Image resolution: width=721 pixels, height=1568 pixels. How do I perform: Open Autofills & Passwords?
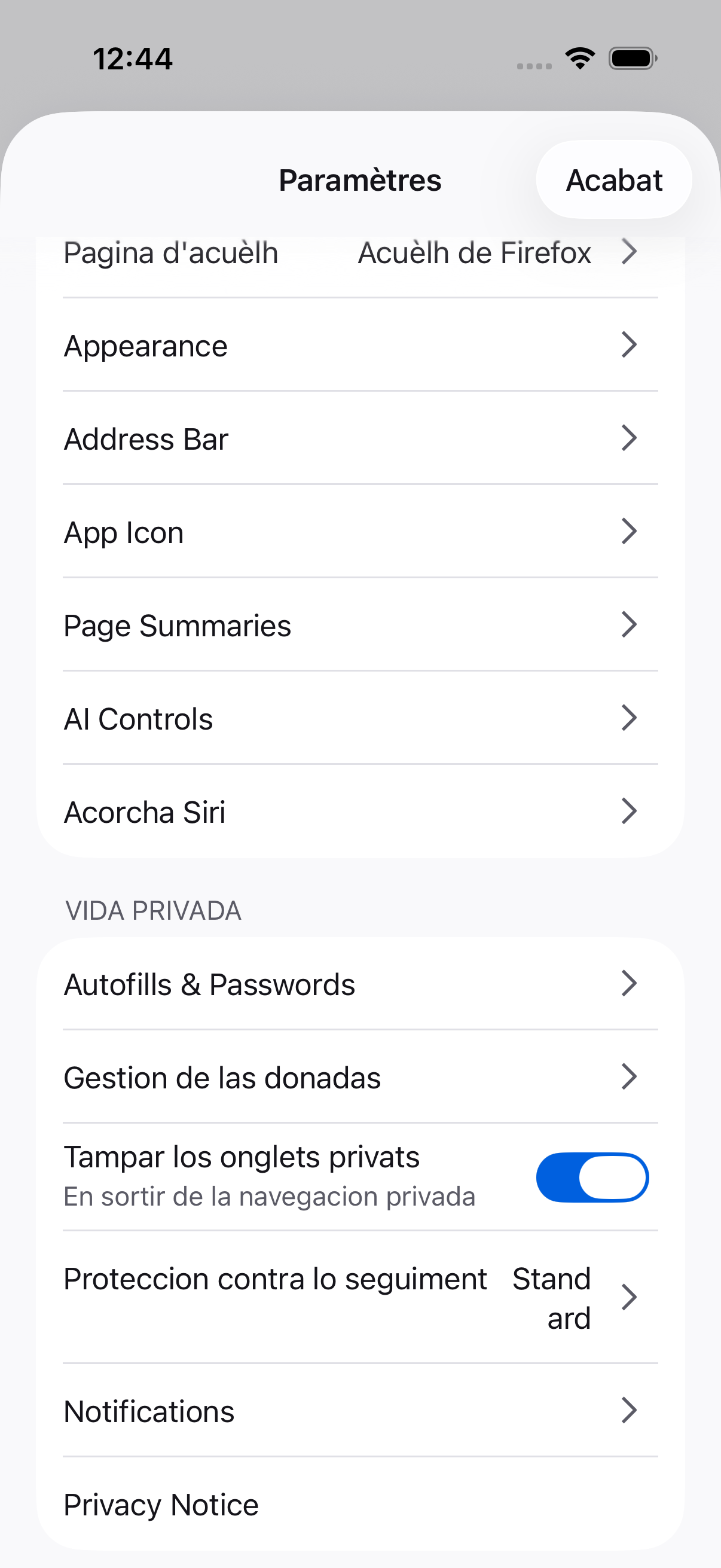360,984
